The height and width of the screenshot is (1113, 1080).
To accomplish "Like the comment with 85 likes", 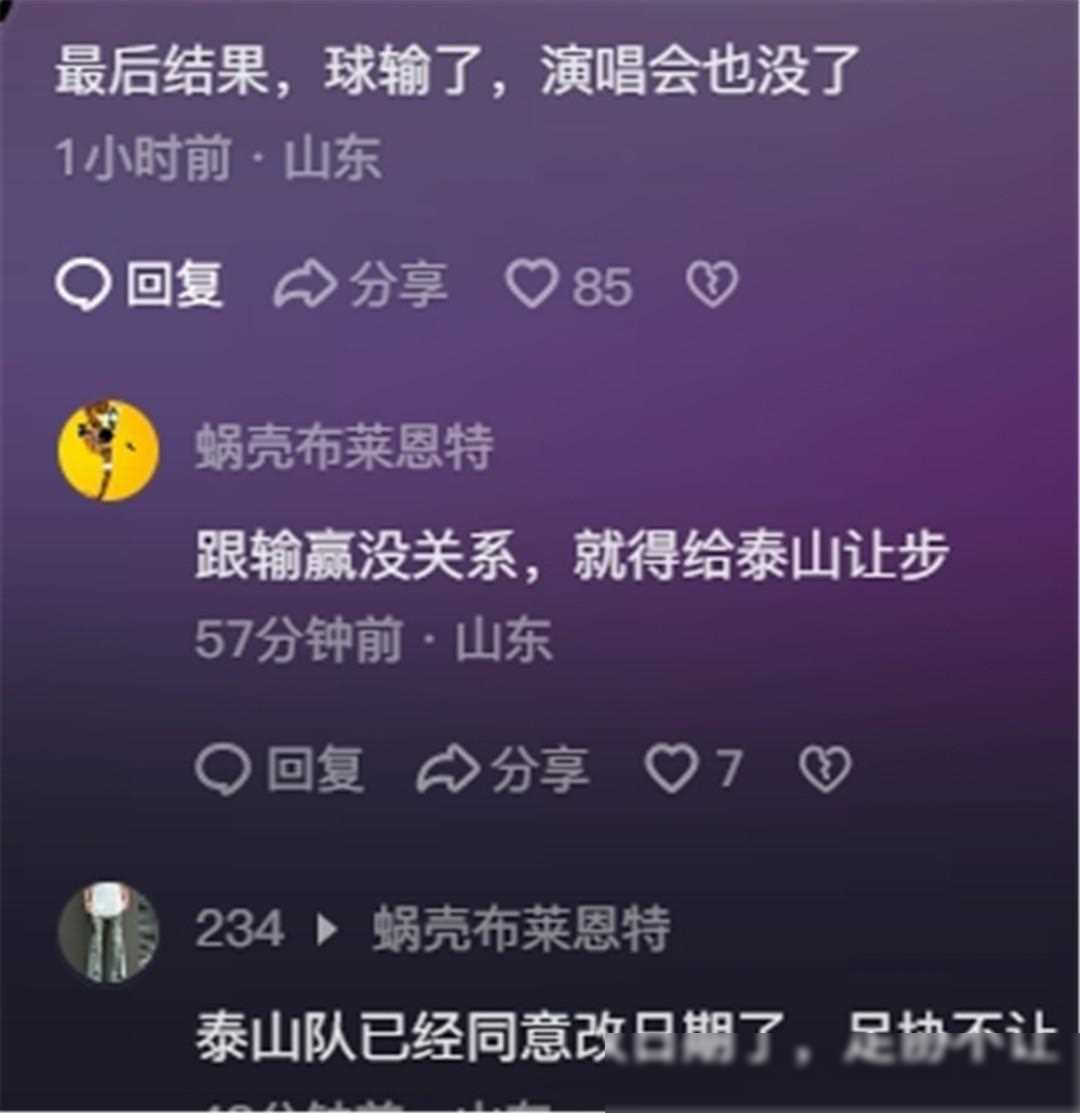I will [531, 286].
